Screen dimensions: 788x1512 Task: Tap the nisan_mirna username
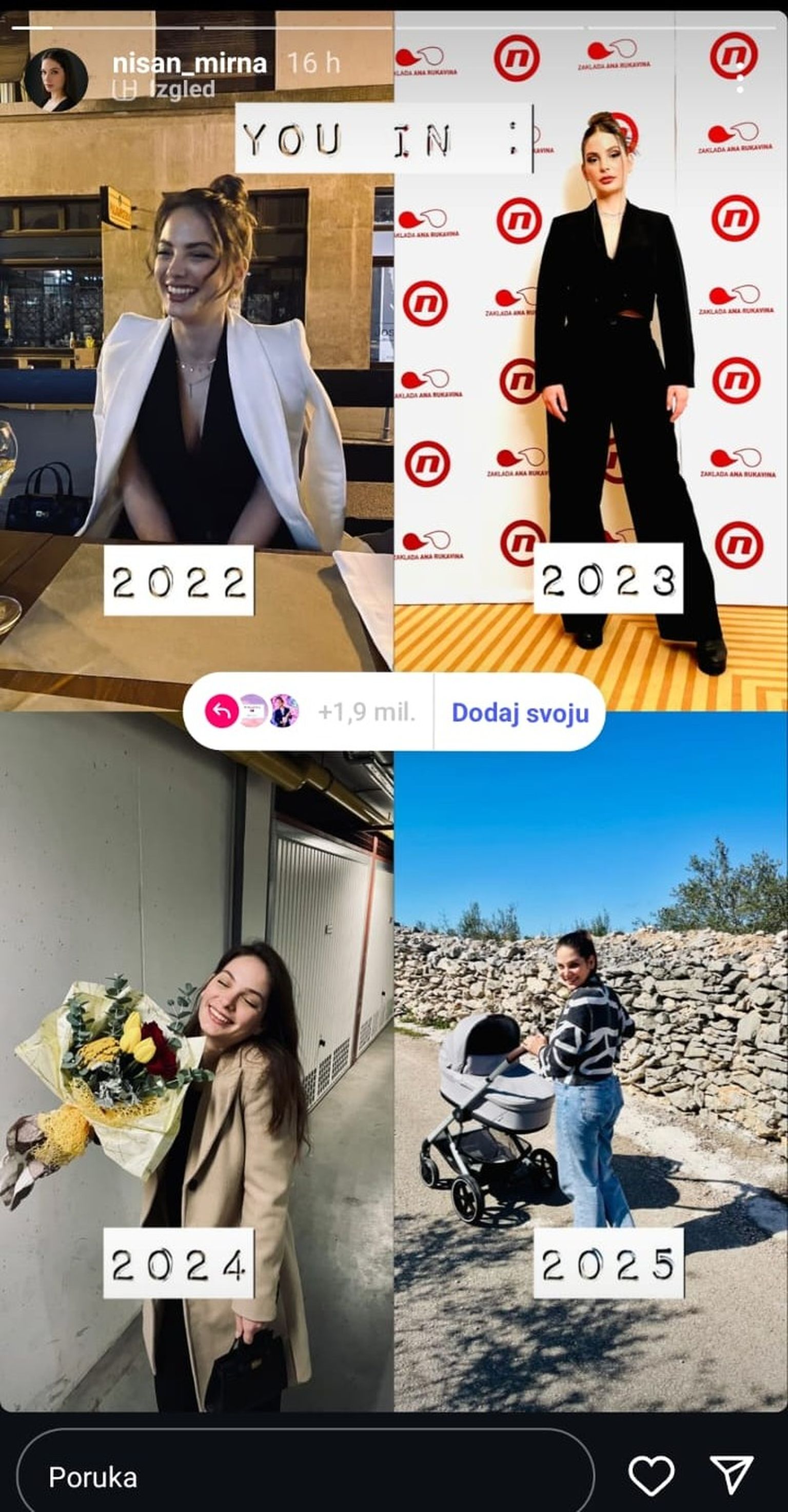click(189, 63)
